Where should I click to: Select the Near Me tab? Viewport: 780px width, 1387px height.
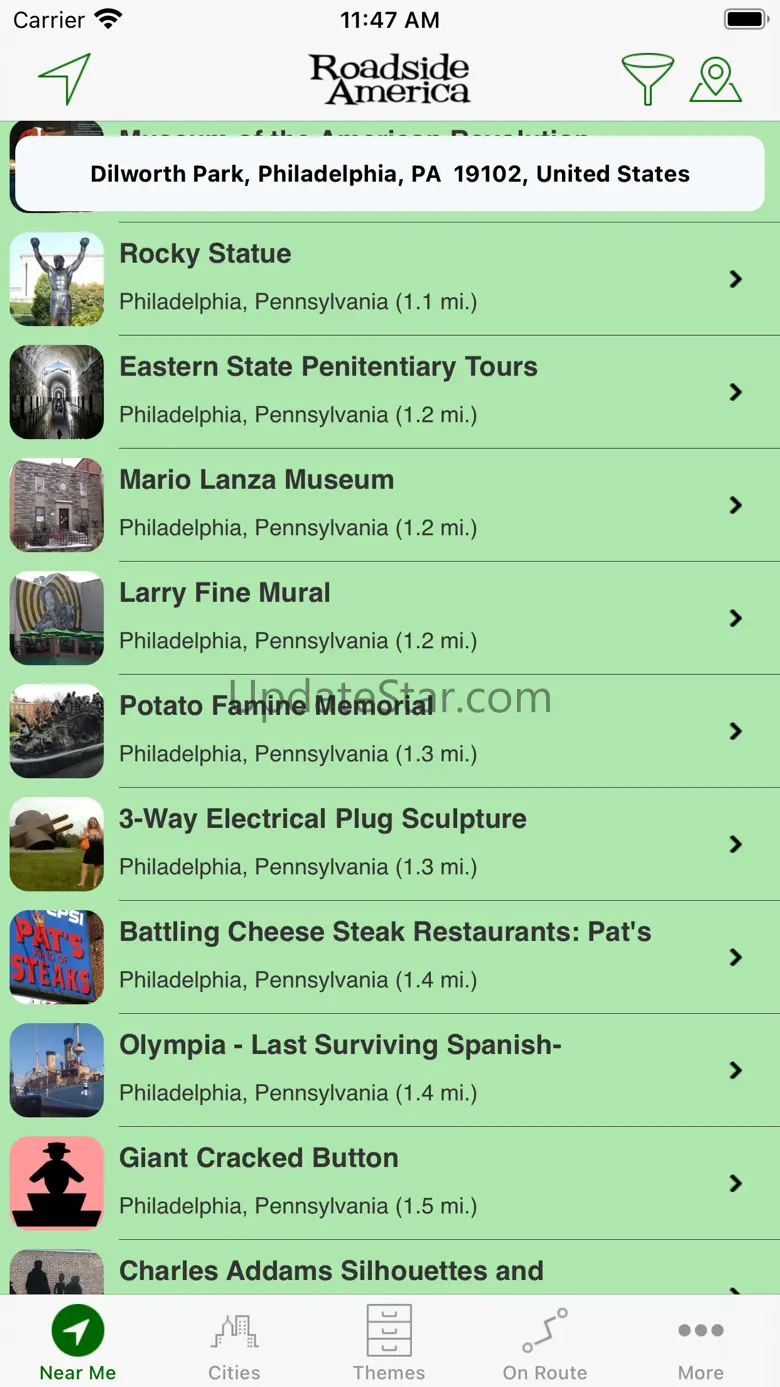click(78, 1345)
